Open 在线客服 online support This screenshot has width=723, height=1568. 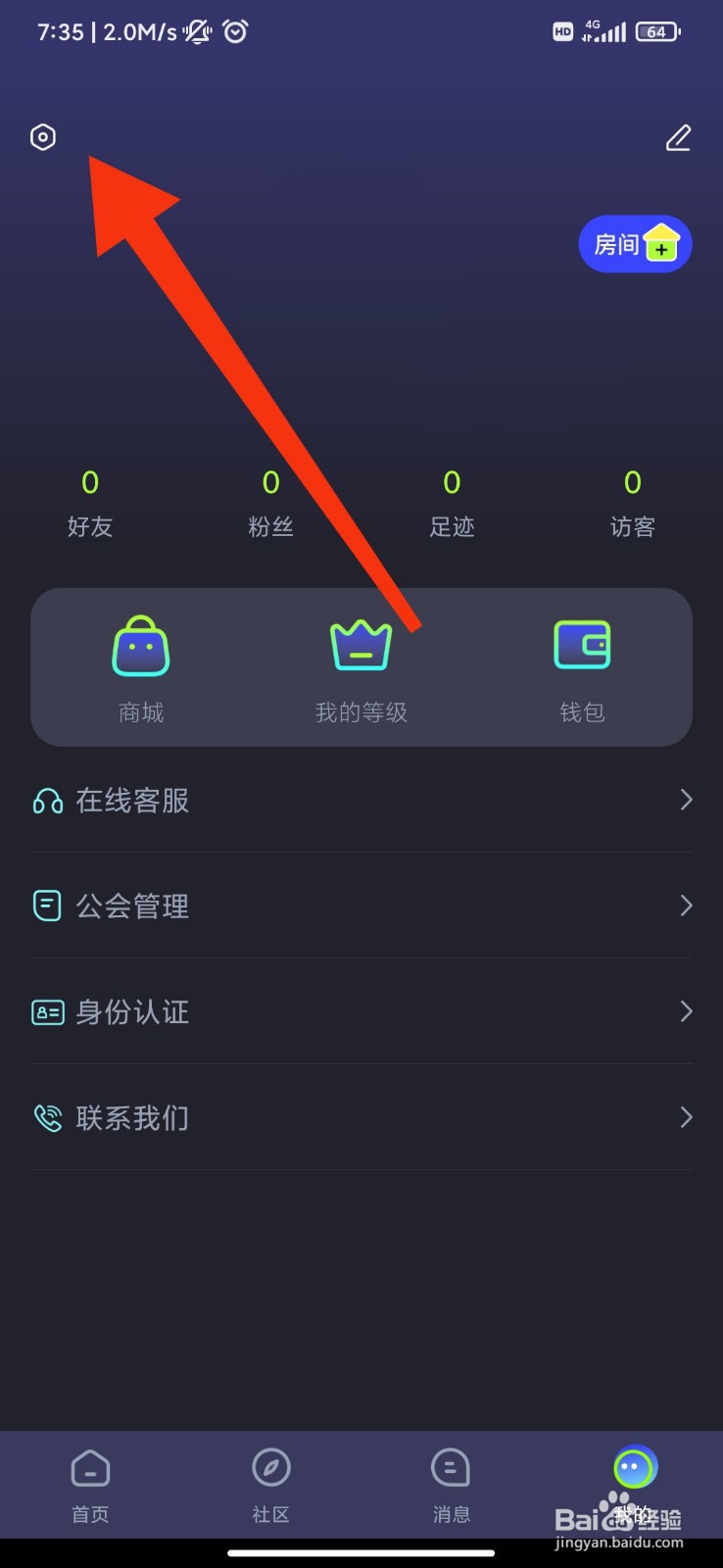(361, 801)
